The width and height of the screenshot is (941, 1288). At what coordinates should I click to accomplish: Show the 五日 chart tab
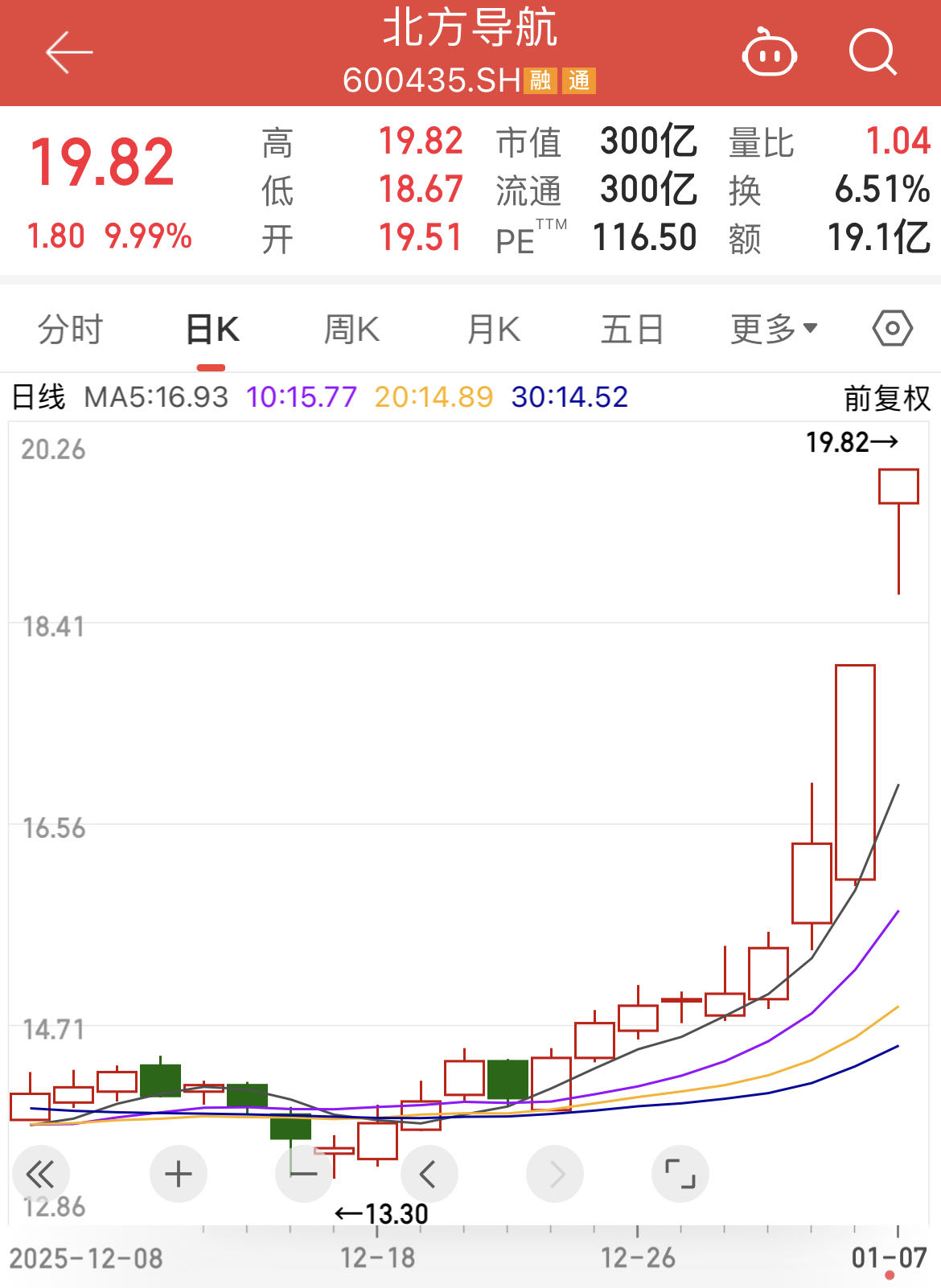[x=632, y=330]
